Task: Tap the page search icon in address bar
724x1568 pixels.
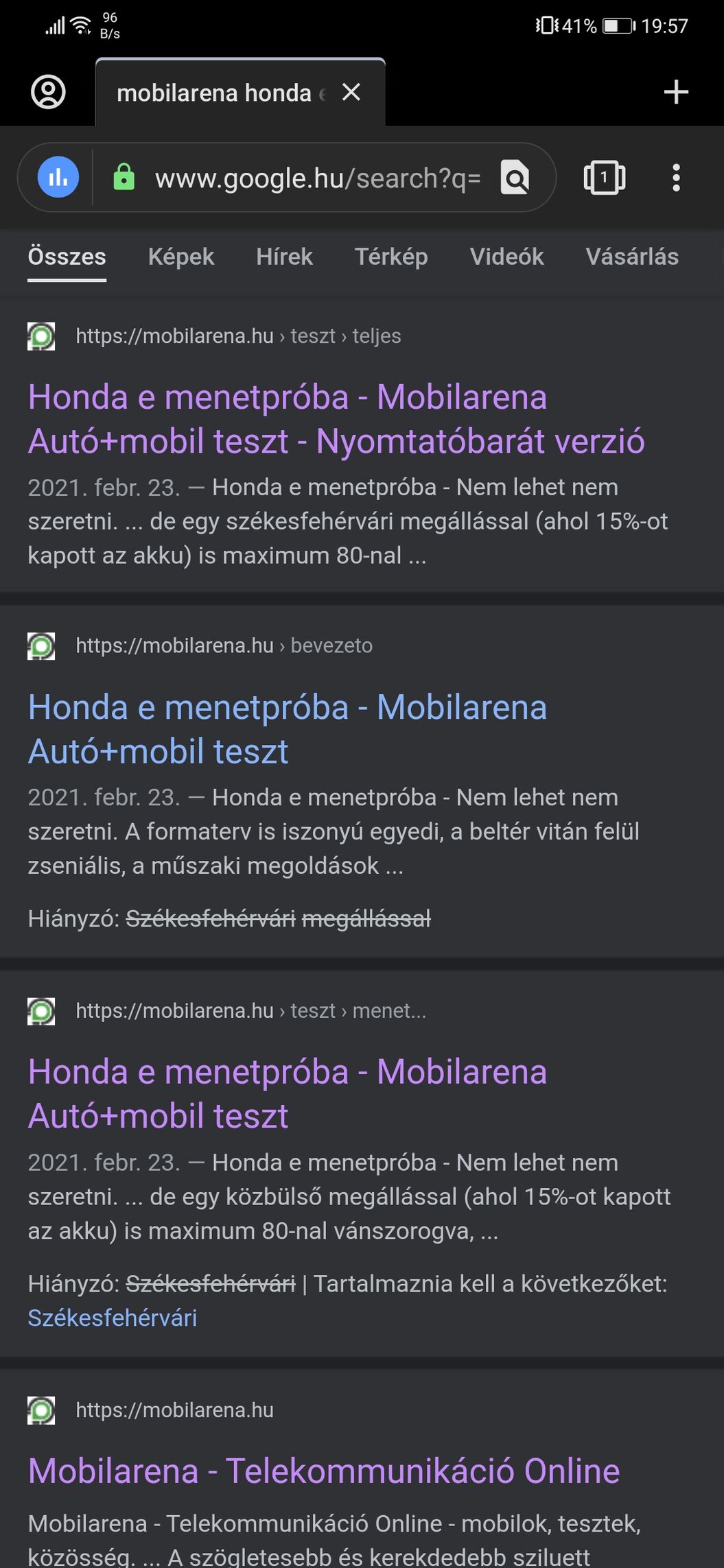Action: click(515, 178)
